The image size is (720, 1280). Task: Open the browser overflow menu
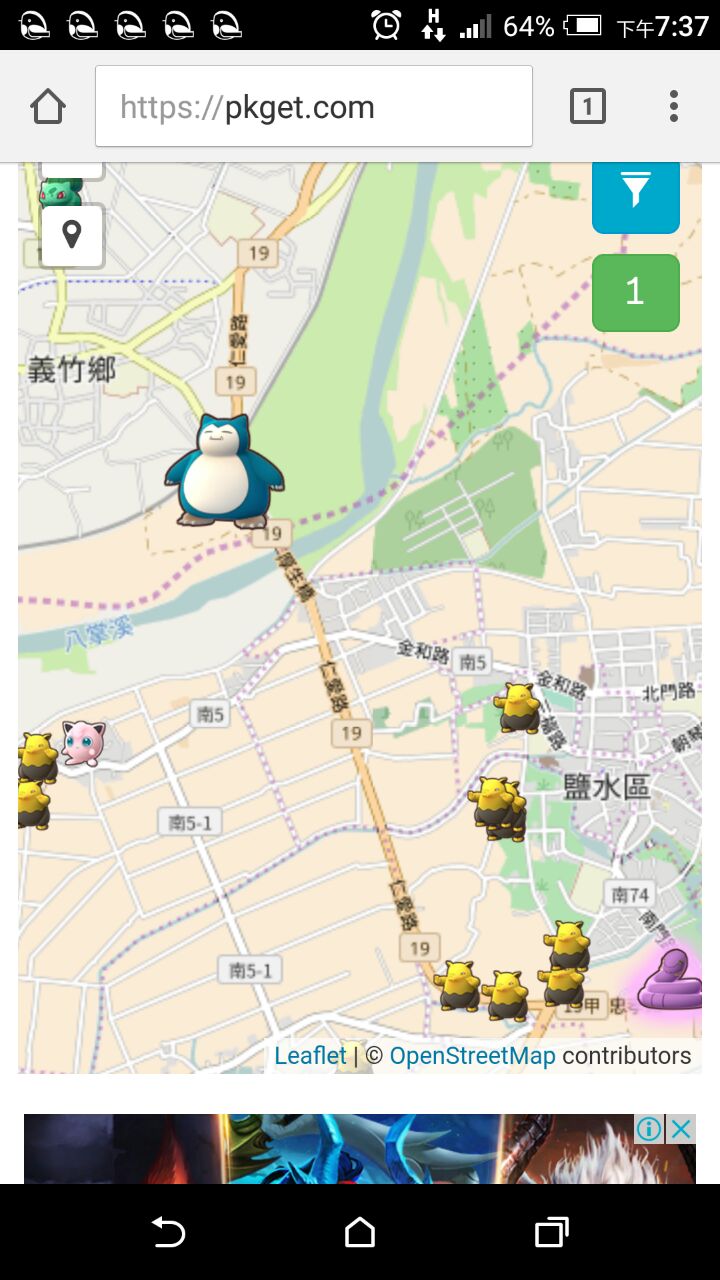pos(674,107)
